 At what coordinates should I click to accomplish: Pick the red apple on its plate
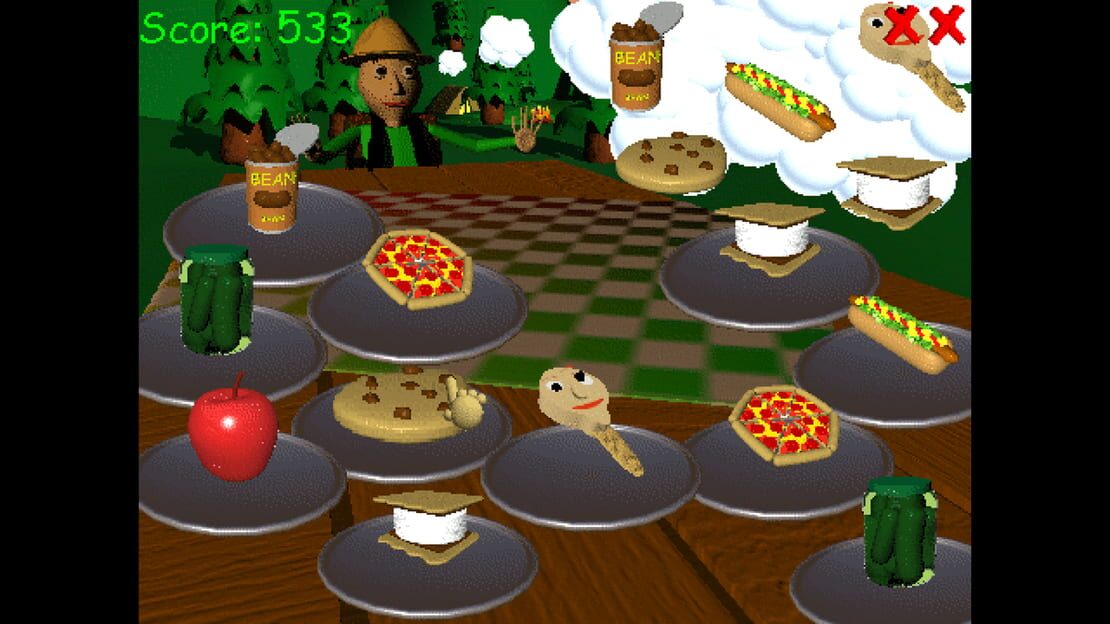click(232, 429)
